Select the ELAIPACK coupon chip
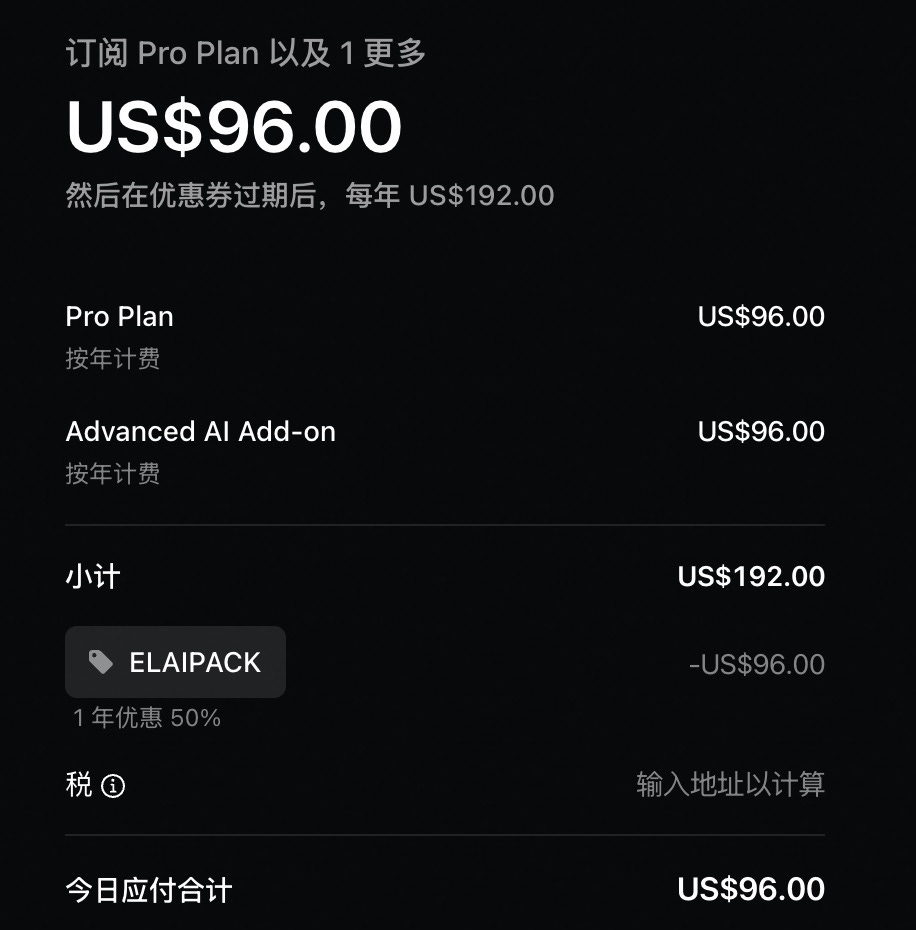The height and width of the screenshot is (930, 916). click(x=176, y=662)
